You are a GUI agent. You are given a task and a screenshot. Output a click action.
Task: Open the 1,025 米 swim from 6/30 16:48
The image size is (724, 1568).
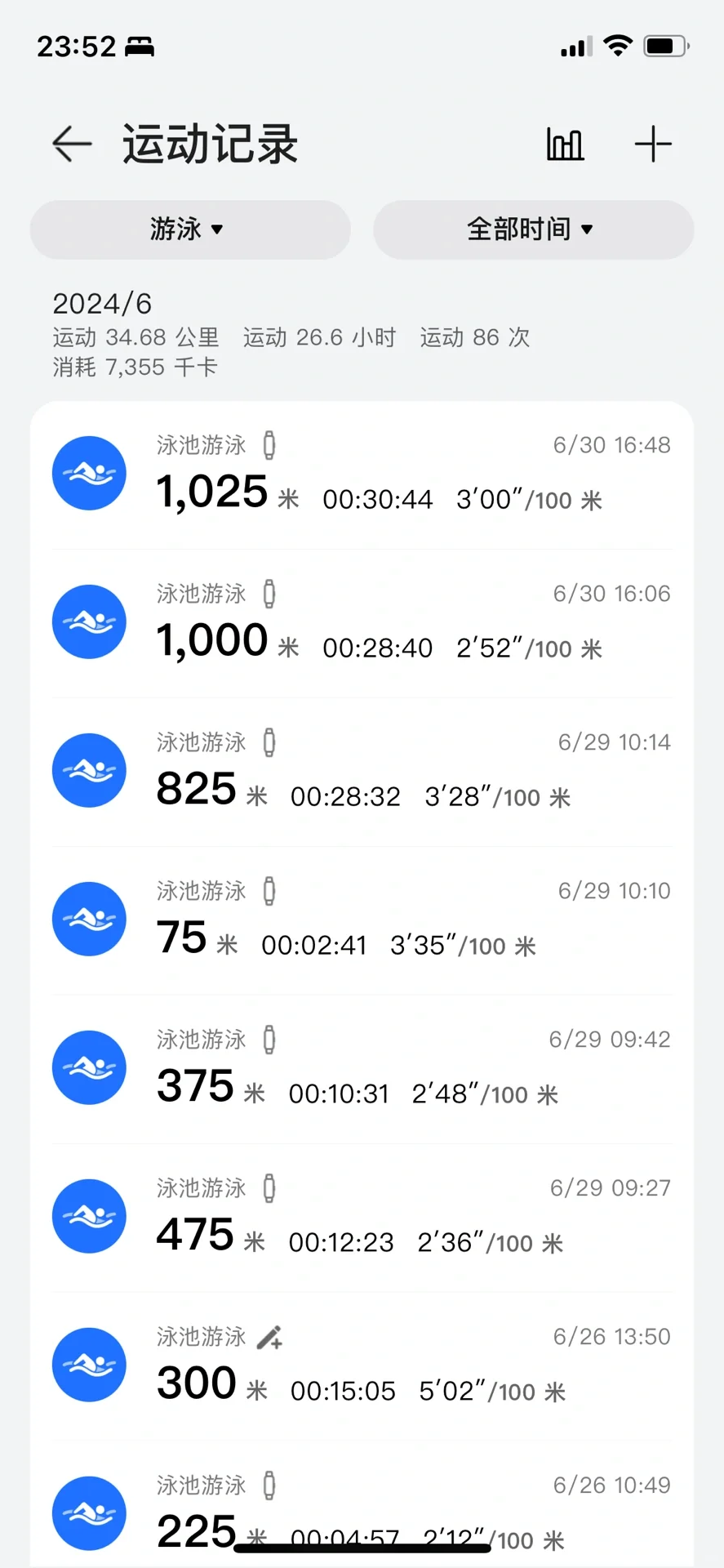(x=362, y=474)
